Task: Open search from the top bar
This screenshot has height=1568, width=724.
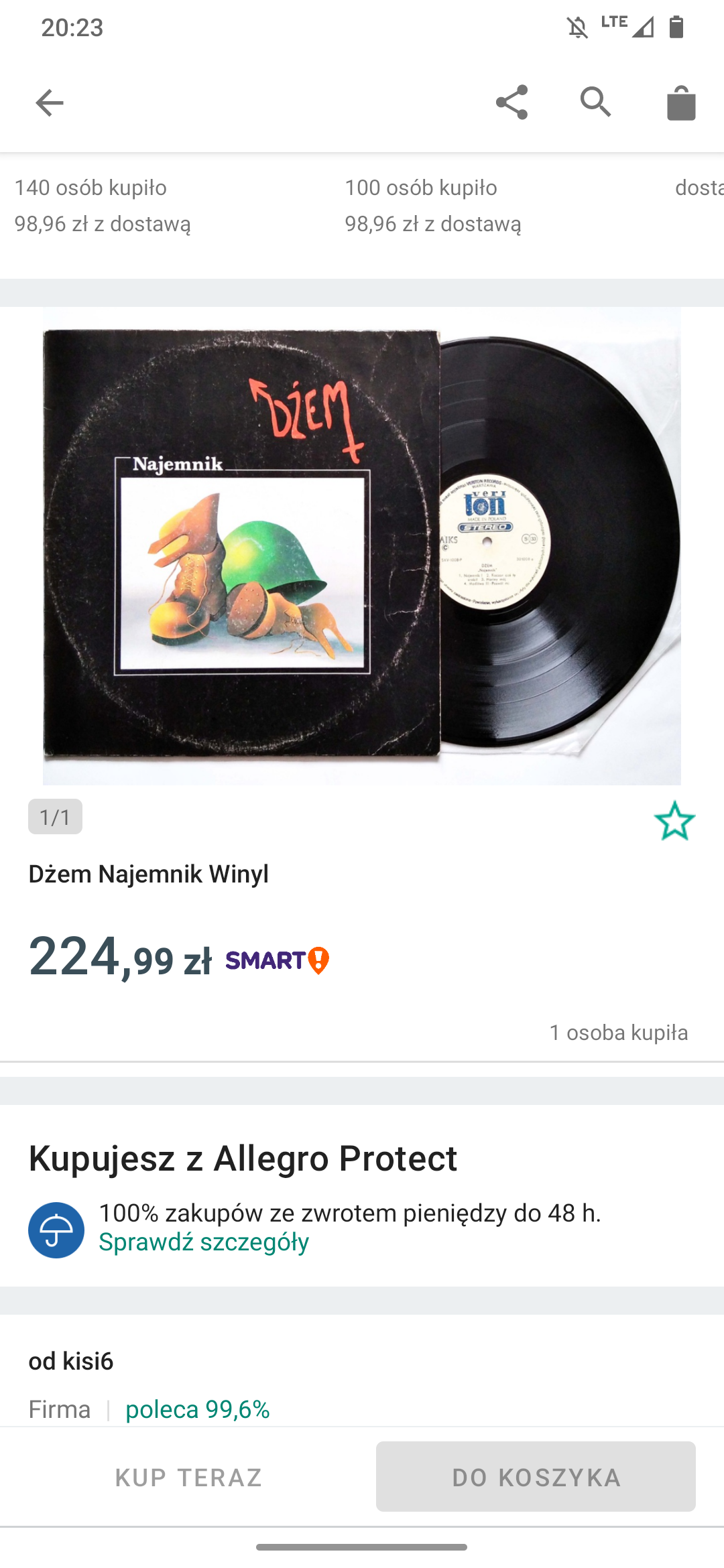Action: [x=595, y=103]
